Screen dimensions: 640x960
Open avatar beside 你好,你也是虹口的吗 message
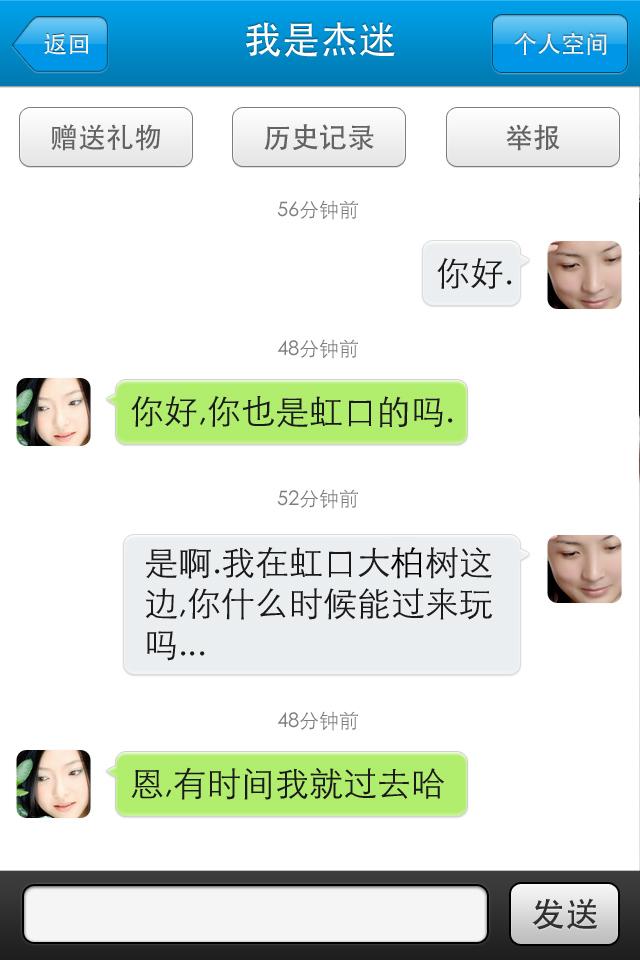tap(54, 412)
